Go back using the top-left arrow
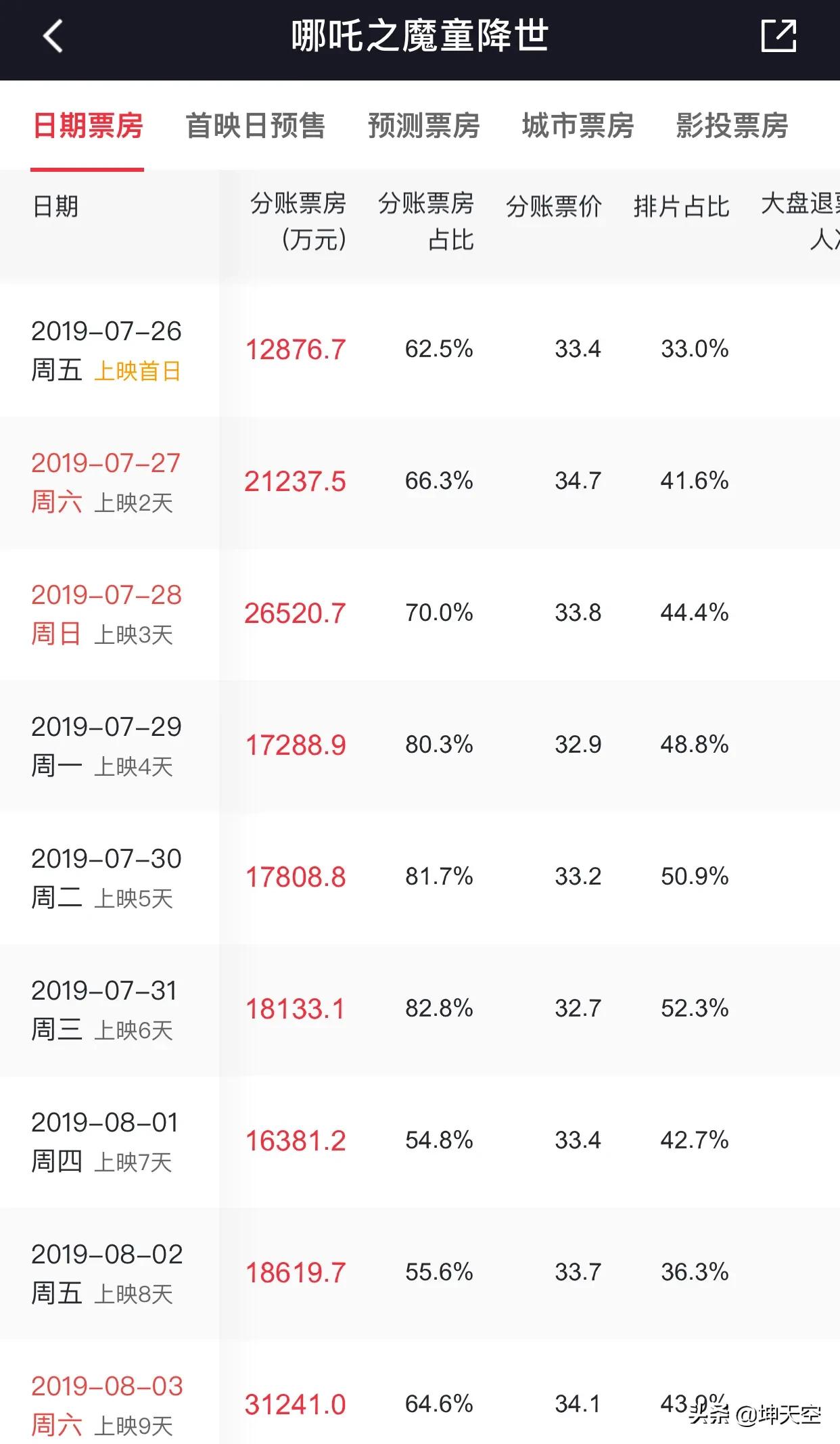The height and width of the screenshot is (1444, 840). coord(53,36)
